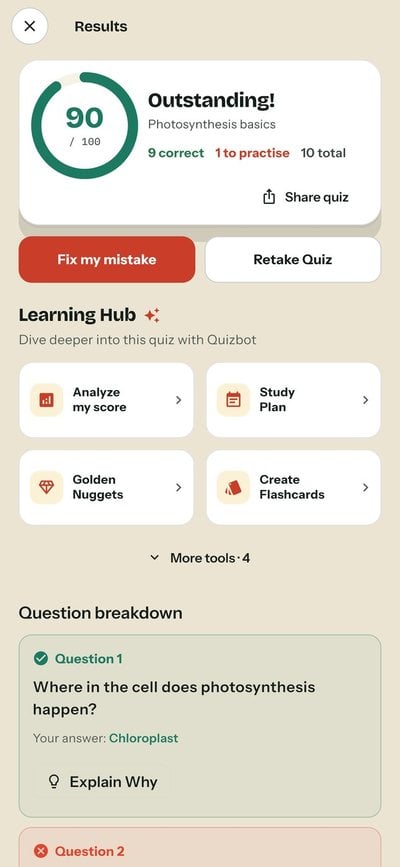The width and height of the screenshot is (400, 867).
Task: Open Golden Nuggets
Action: coord(106,487)
